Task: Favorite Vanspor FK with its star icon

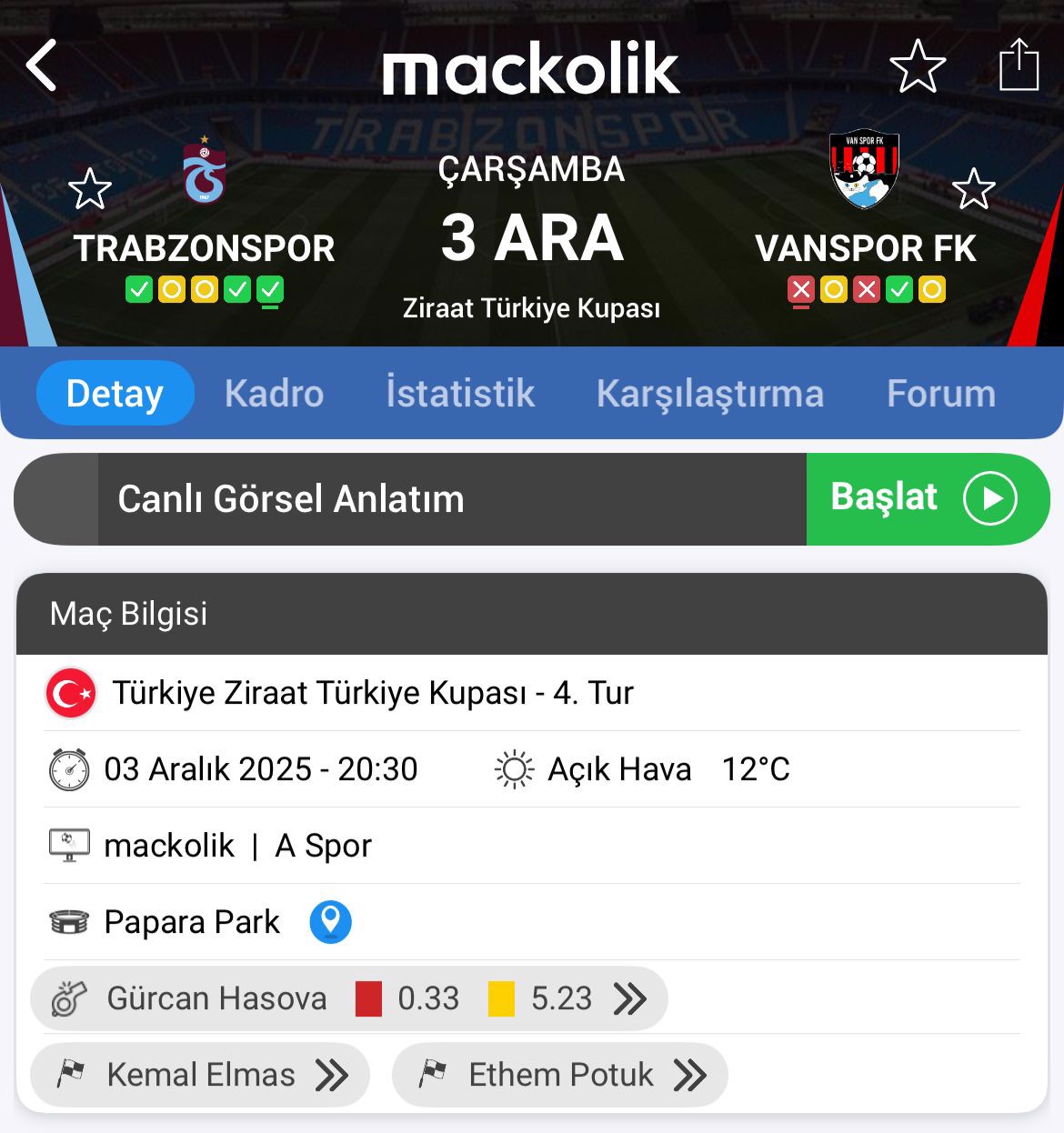Action: (x=973, y=189)
